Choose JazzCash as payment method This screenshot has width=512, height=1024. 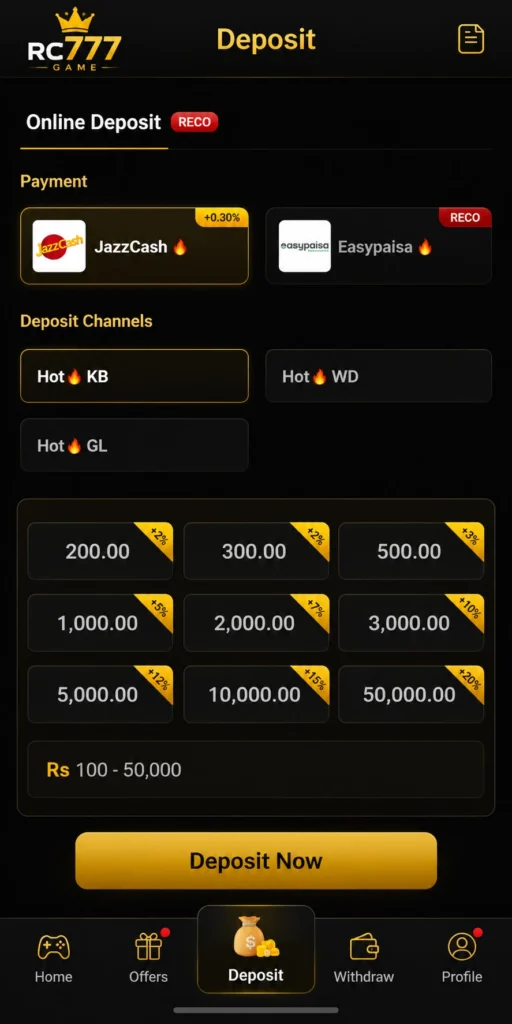(135, 246)
